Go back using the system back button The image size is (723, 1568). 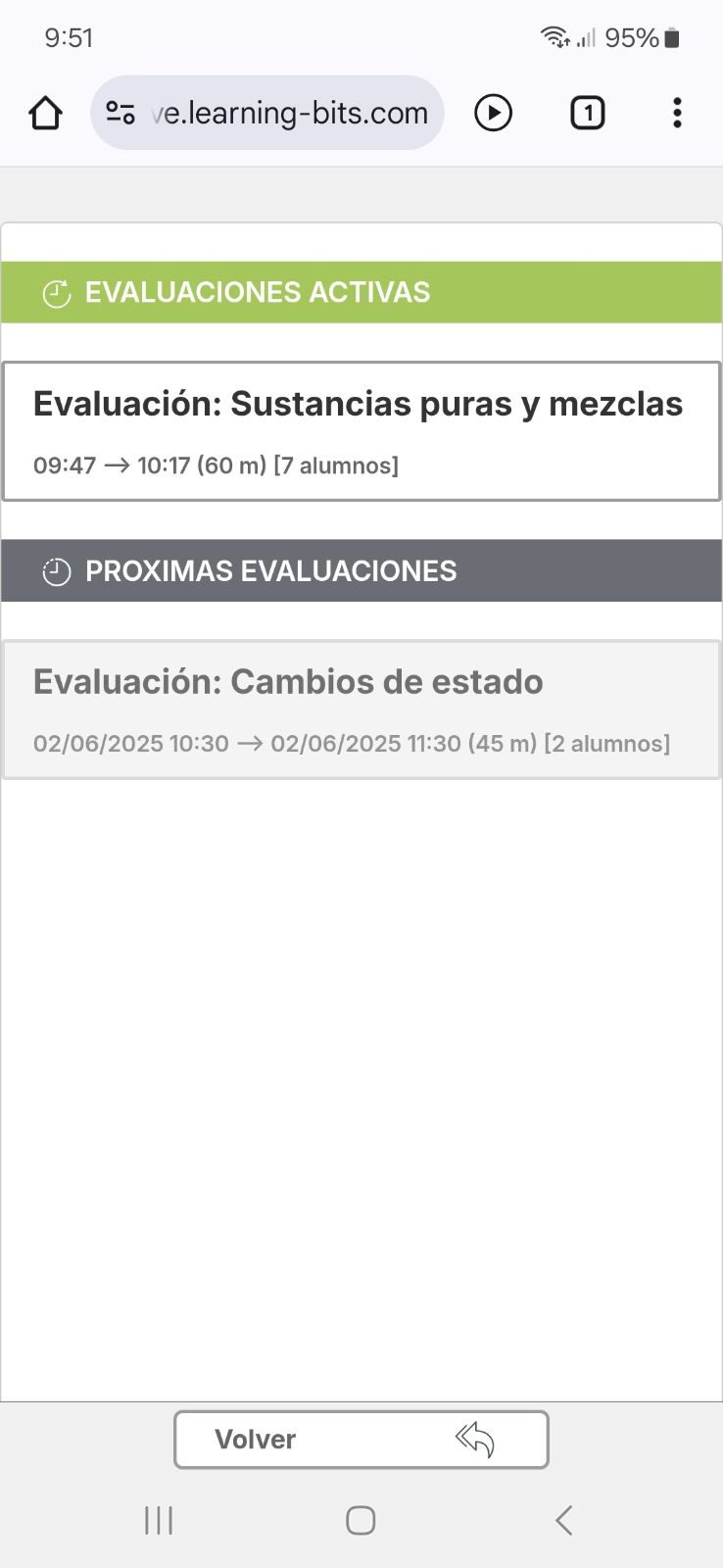pyautogui.click(x=563, y=1521)
